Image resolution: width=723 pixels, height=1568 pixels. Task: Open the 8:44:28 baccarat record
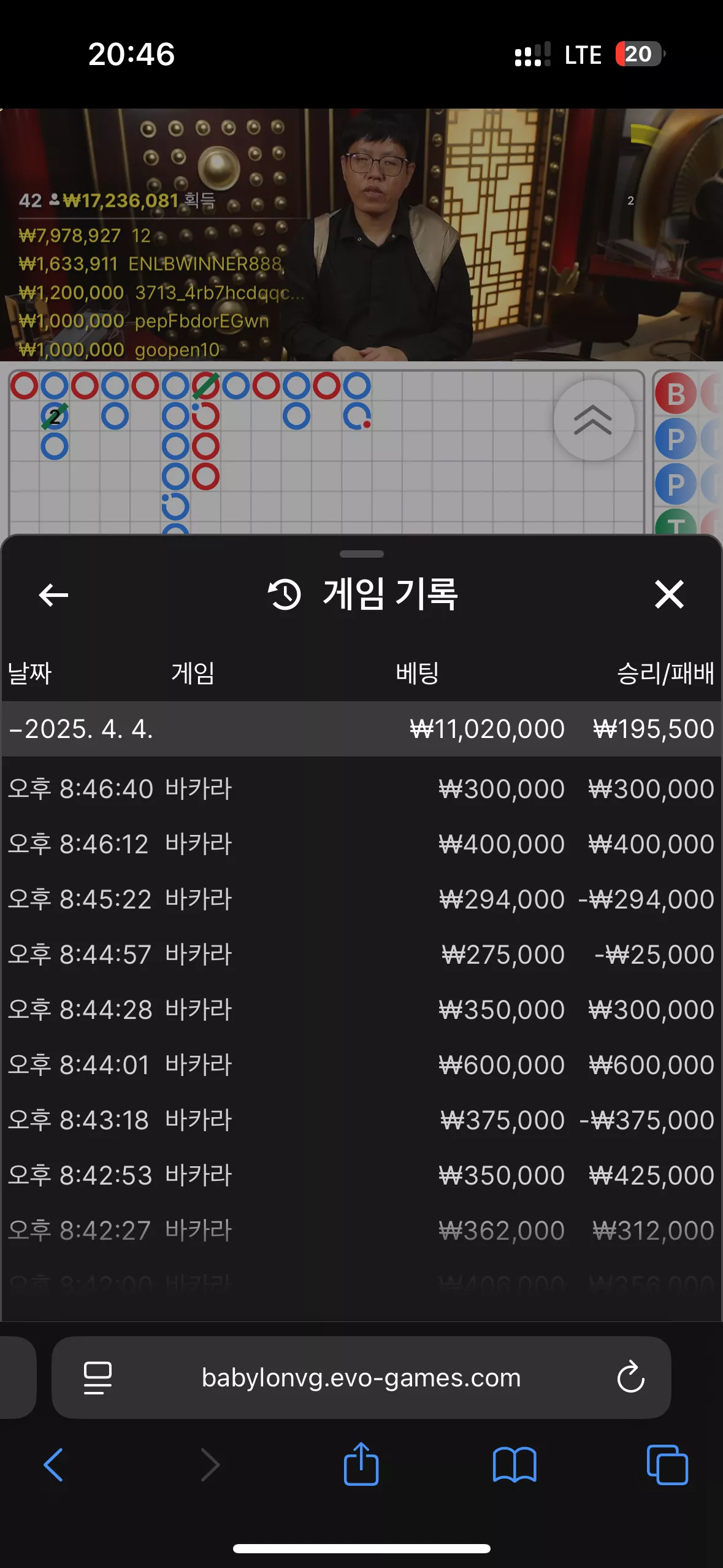click(x=361, y=1009)
